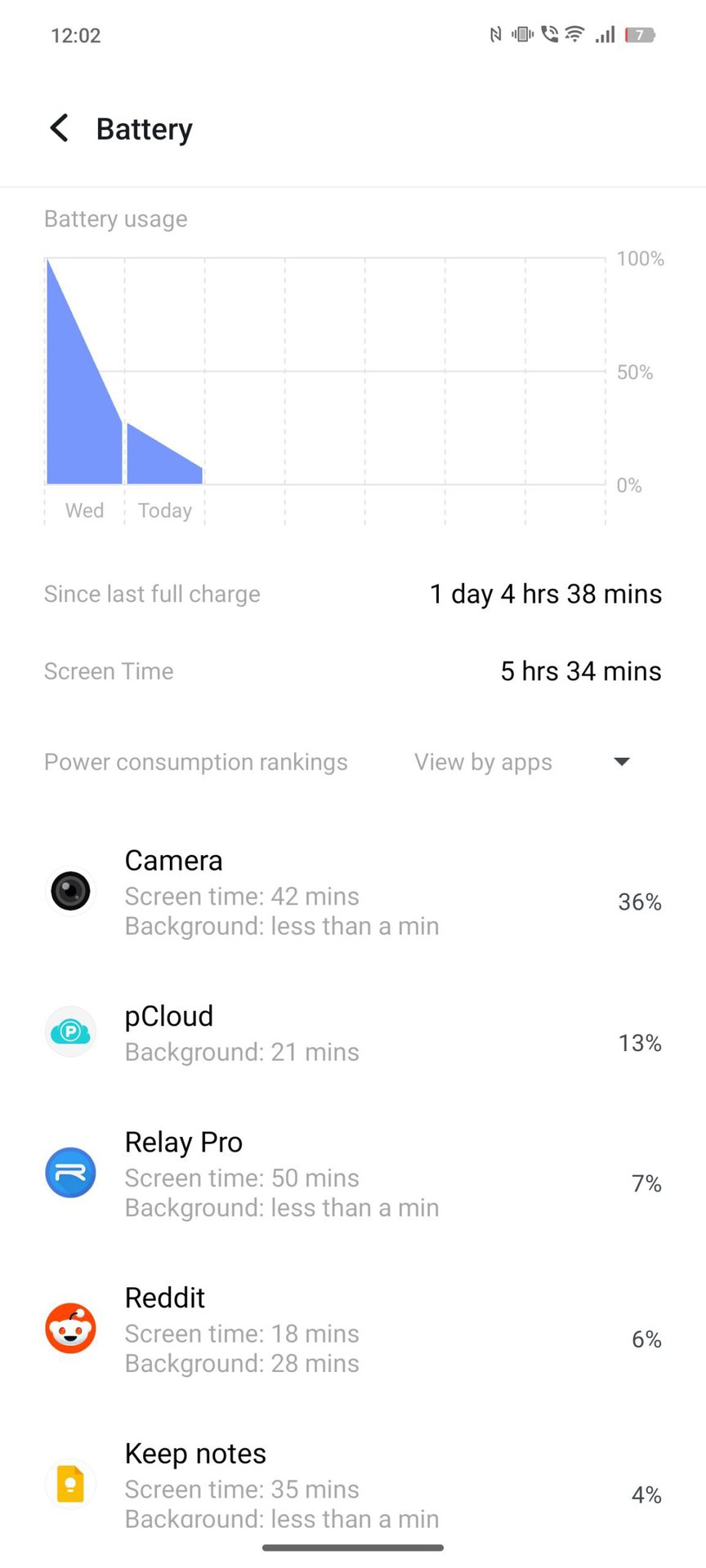
Task: Open Keep notes power usage details
Action: tap(353, 1485)
